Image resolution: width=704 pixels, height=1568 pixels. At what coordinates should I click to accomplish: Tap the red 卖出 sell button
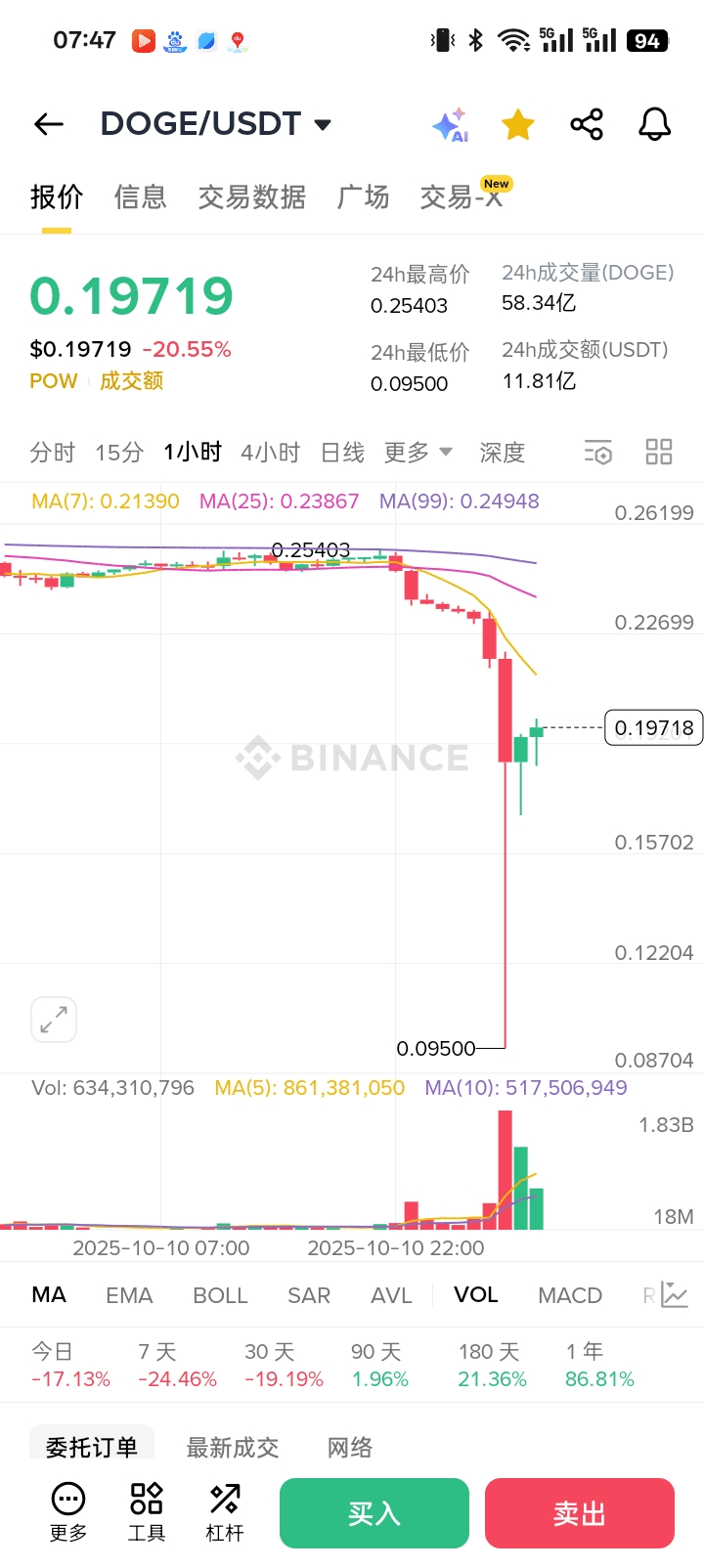coord(580,1513)
